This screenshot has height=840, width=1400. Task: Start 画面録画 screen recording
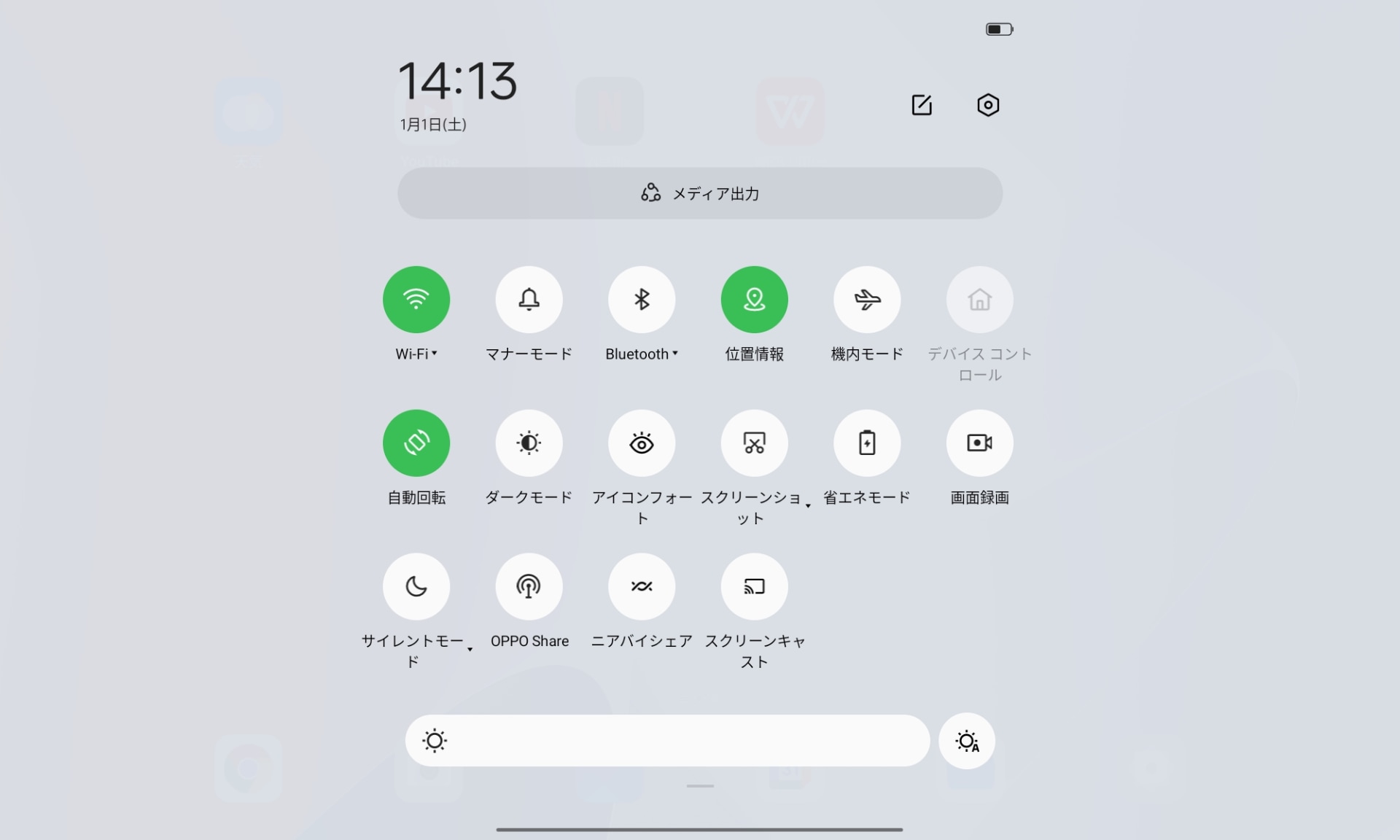979,443
